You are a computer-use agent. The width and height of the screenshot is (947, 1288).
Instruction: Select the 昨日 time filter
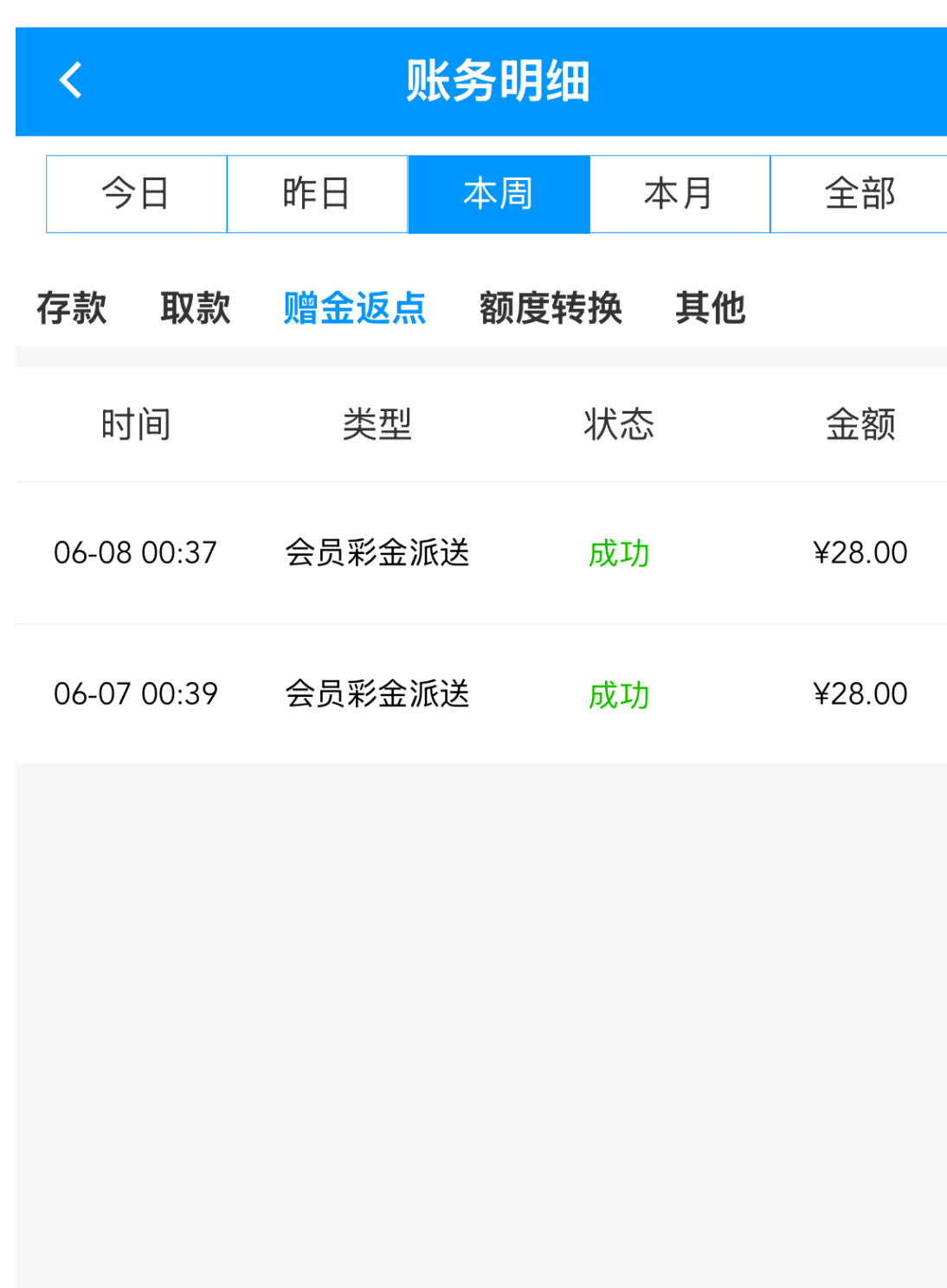click(317, 194)
